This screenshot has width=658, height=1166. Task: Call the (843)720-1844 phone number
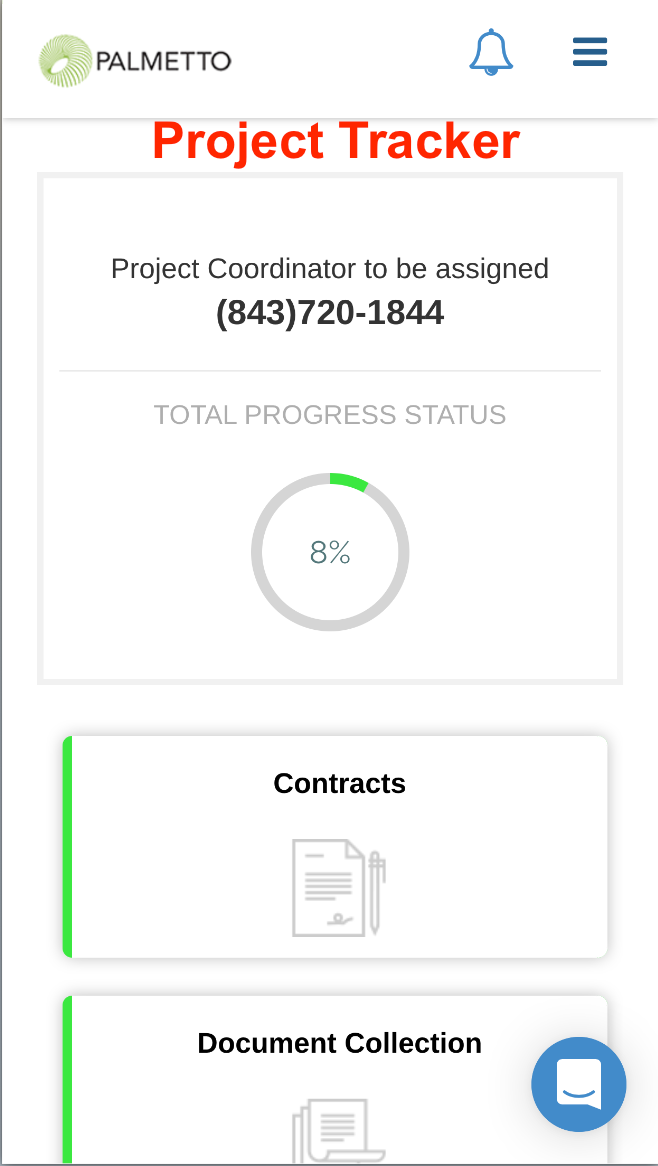330,313
